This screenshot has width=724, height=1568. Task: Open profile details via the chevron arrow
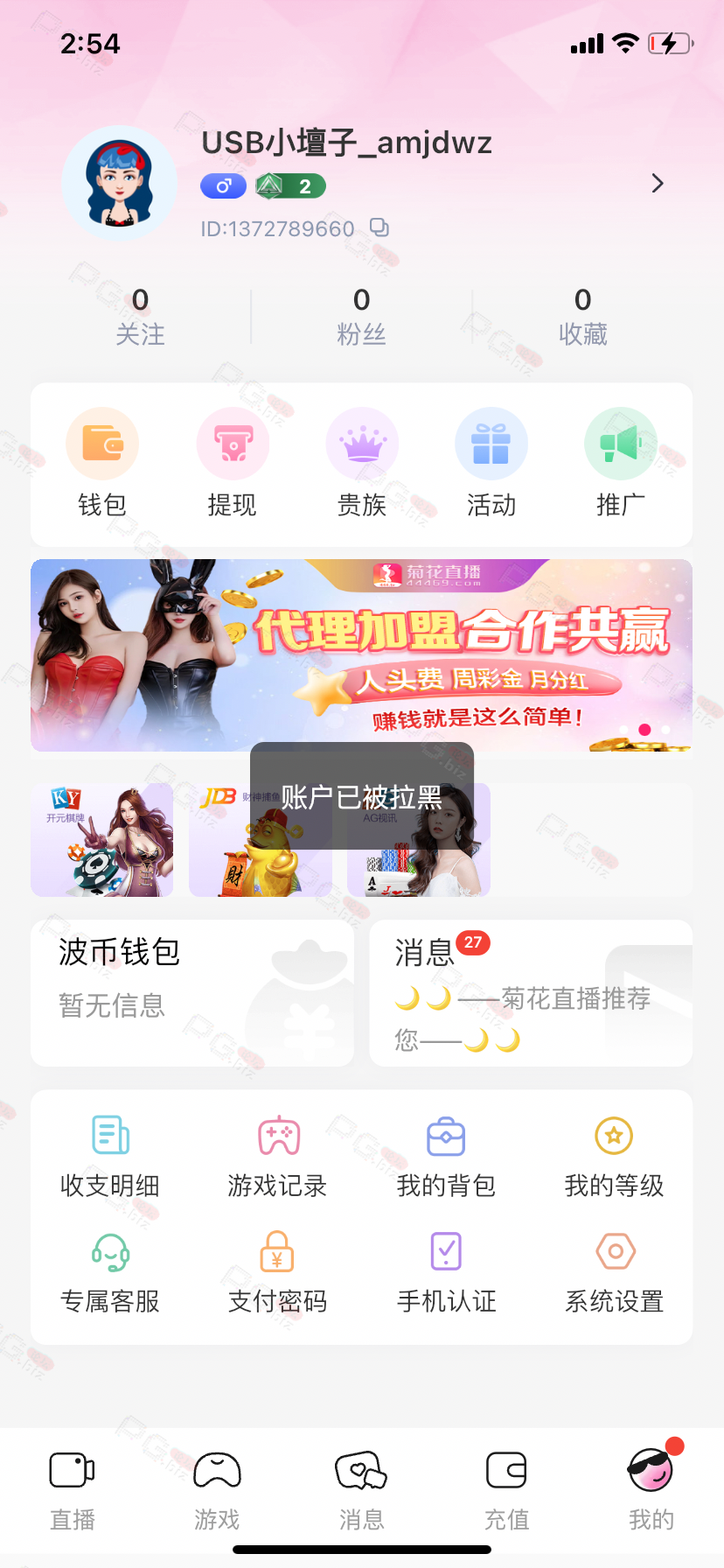coord(658,183)
